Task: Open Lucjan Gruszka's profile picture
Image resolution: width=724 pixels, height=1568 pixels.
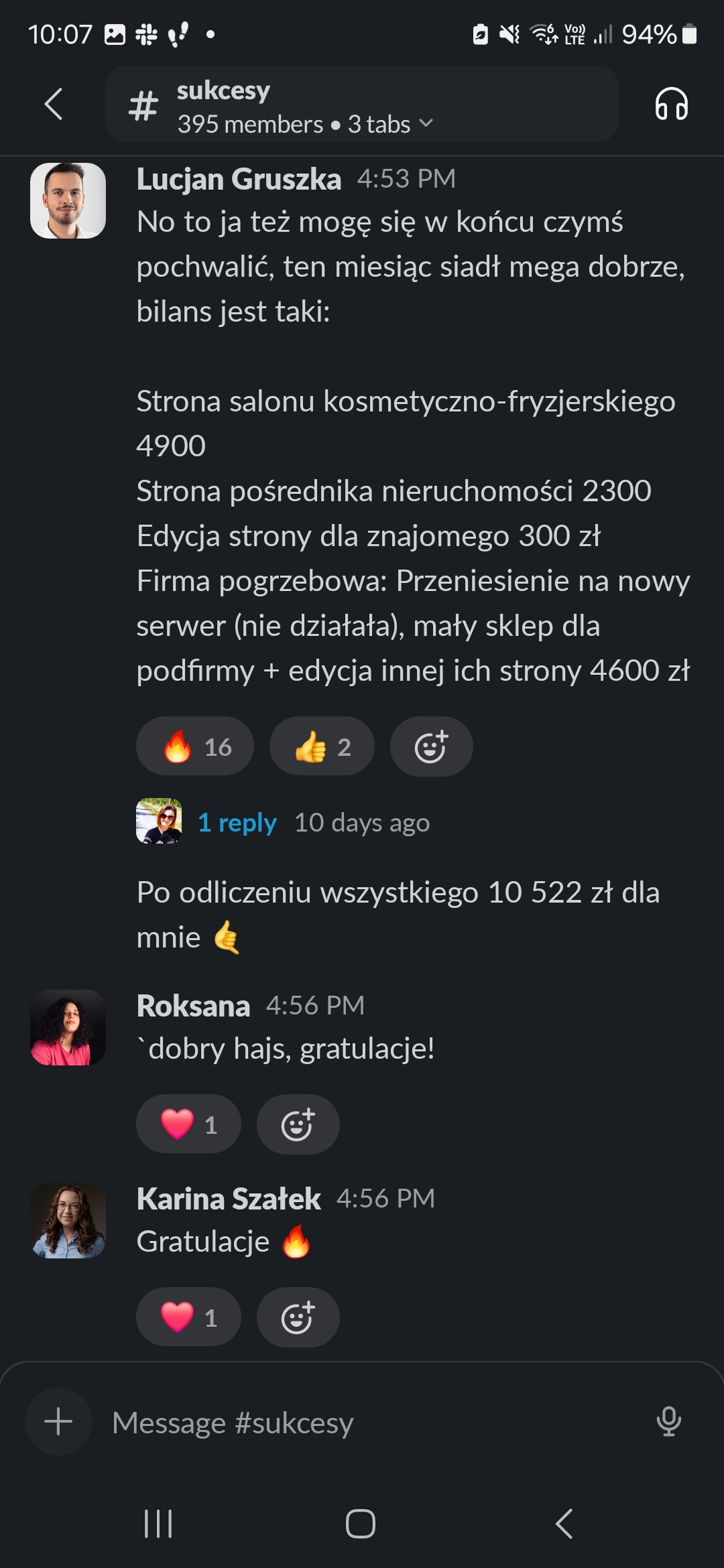Action: pos(68,200)
